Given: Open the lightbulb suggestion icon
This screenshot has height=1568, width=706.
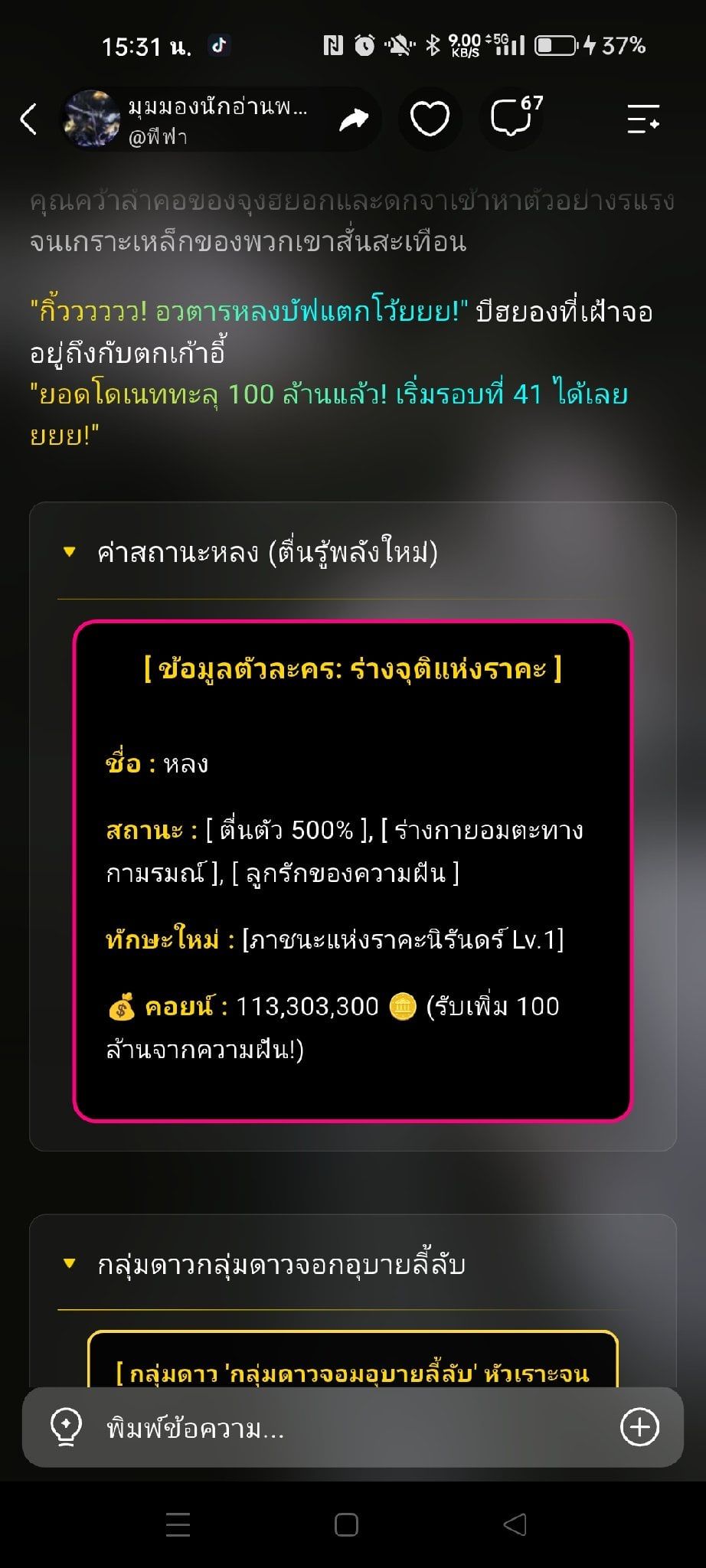Looking at the screenshot, I should [x=67, y=1427].
